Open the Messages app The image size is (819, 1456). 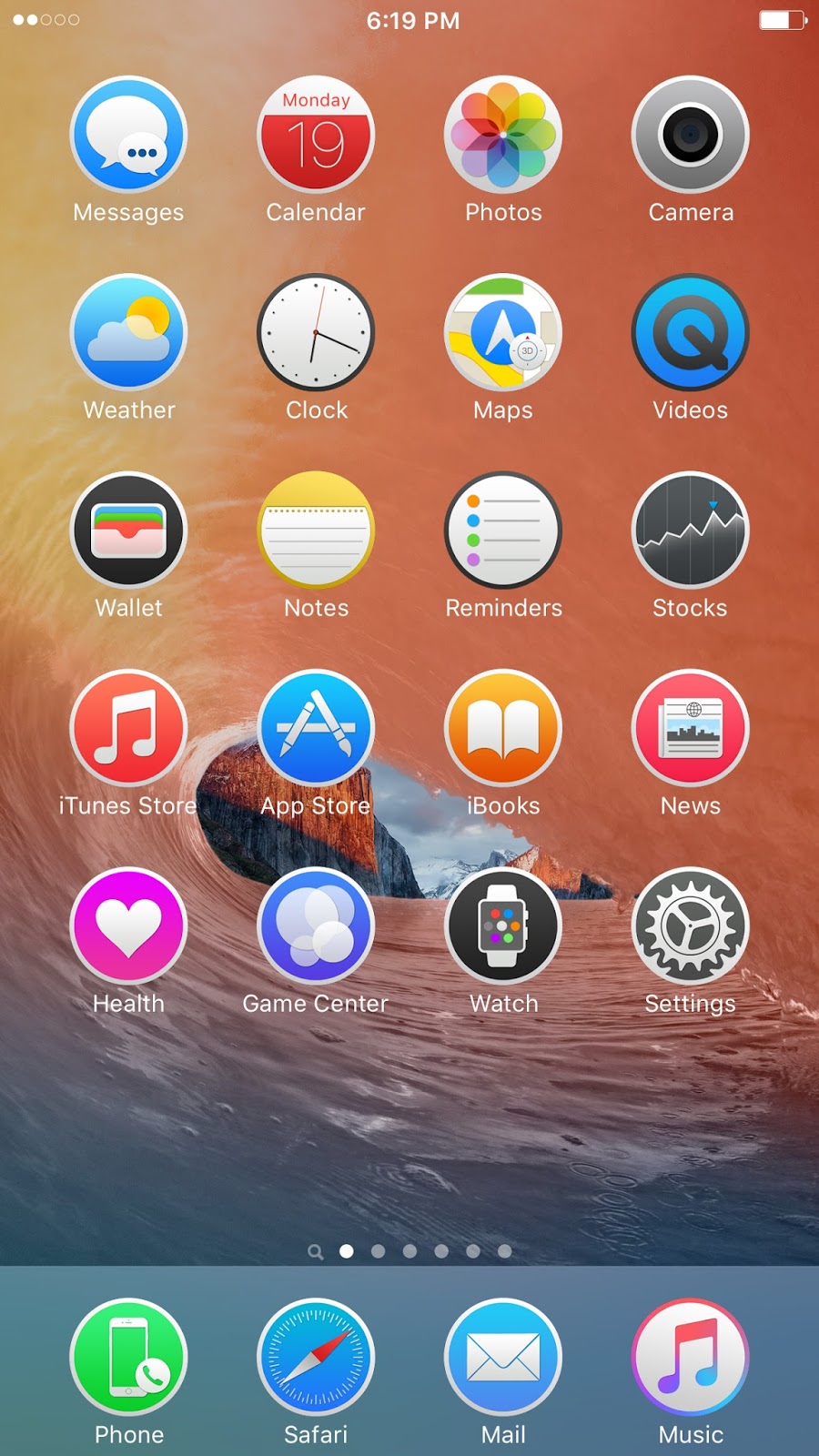[128, 135]
